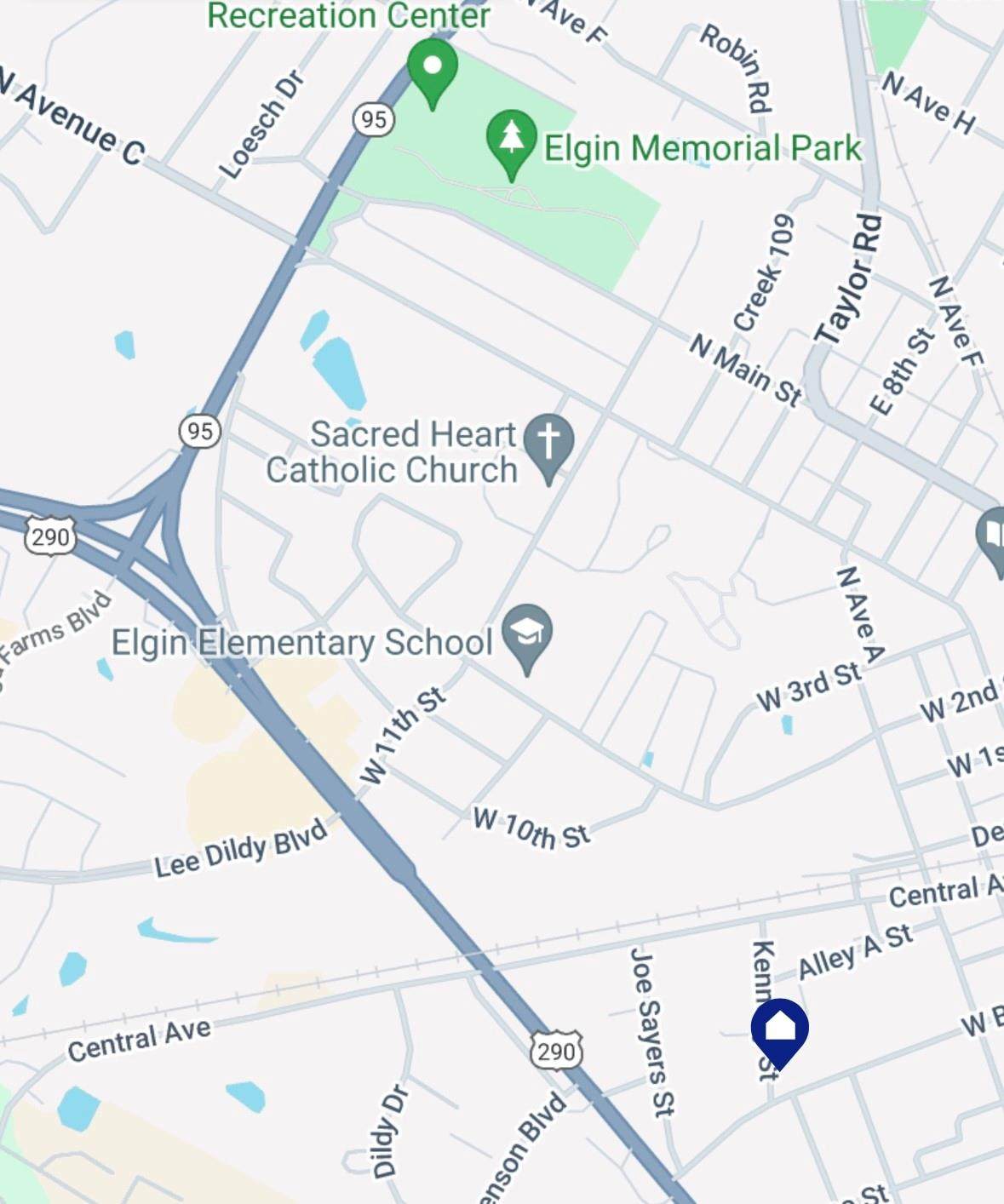
Task: Tap the Elgin Memorial Park pin
Action: click(x=511, y=141)
